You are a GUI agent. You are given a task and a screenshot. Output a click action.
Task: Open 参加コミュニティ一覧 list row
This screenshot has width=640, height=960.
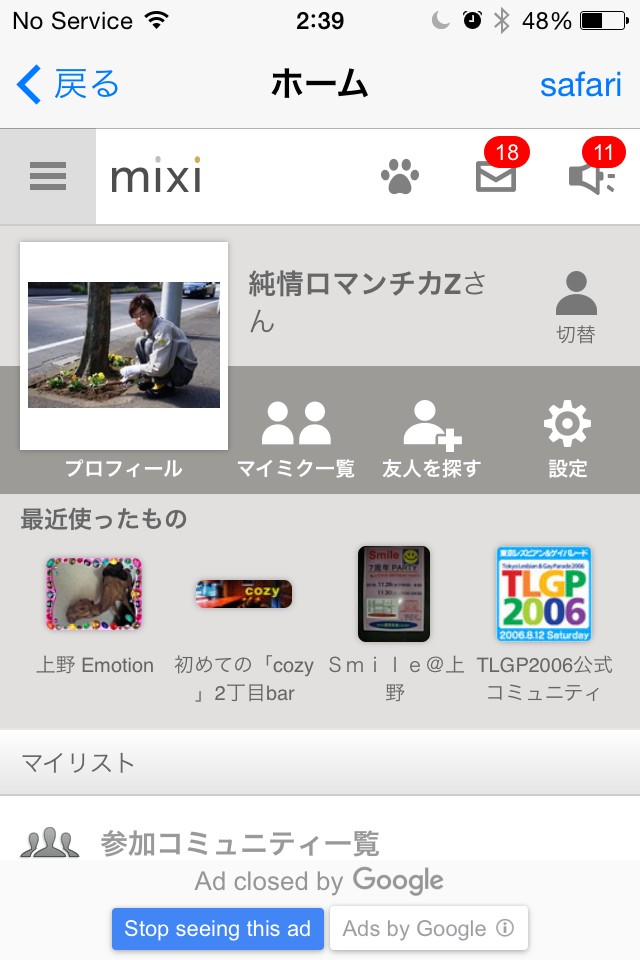point(240,843)
